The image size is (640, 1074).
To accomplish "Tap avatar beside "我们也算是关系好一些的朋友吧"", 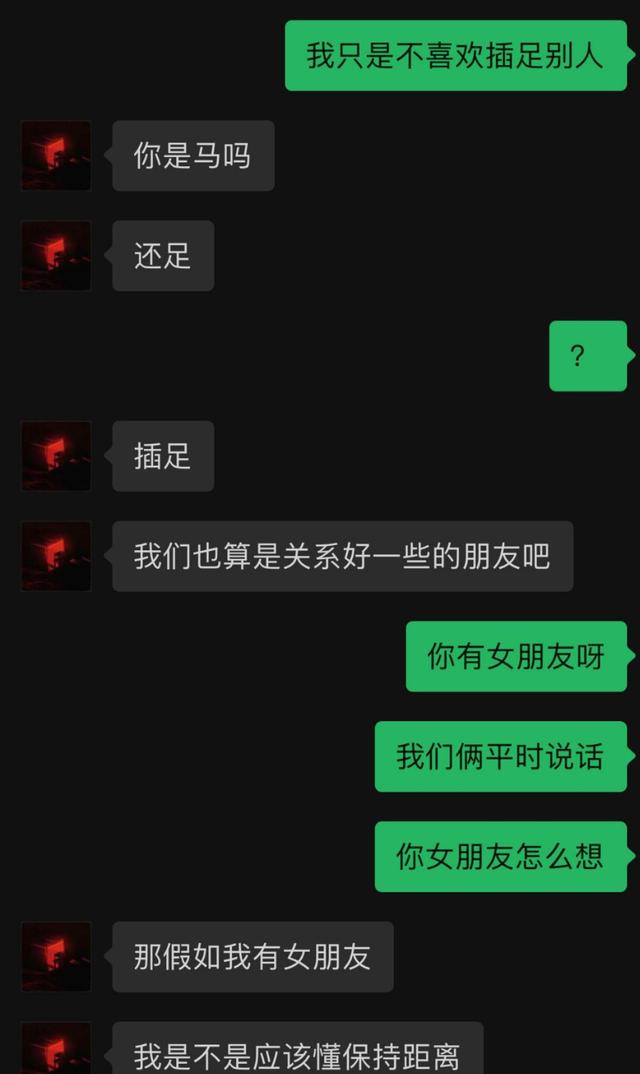I will tap(56, 556).
